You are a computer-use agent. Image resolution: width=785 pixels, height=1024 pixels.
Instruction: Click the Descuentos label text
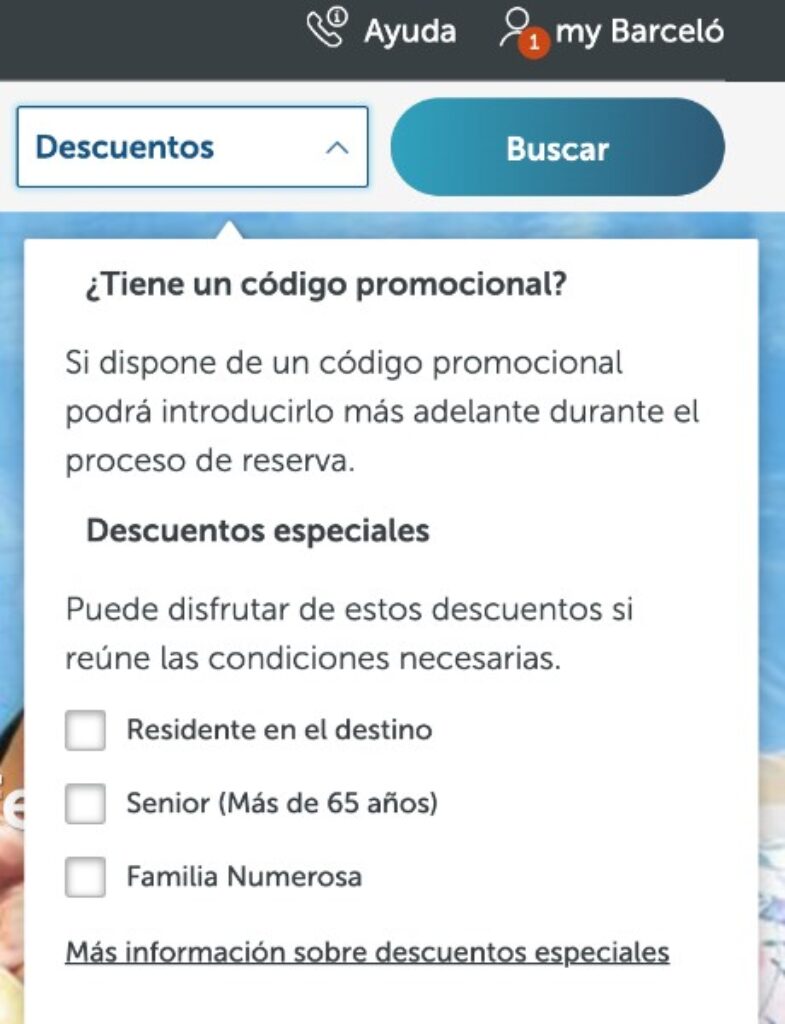(124, 146)
